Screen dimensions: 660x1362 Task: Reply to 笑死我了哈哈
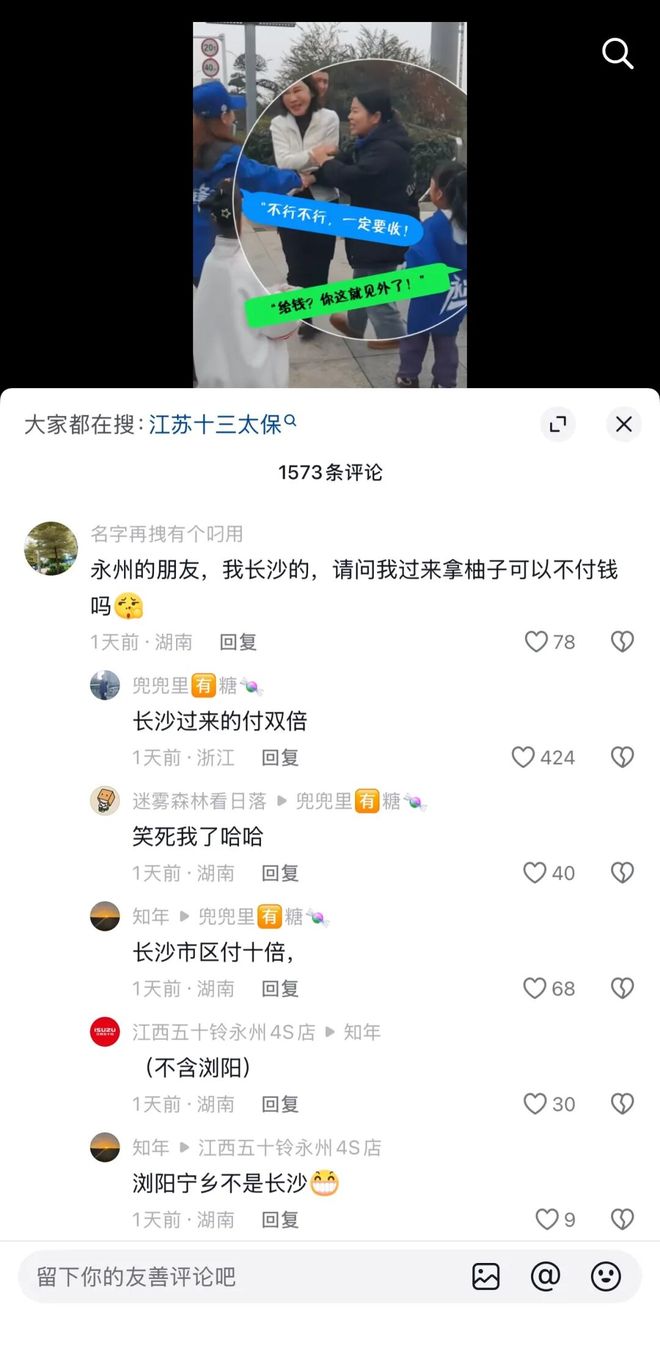pos(280,873)
